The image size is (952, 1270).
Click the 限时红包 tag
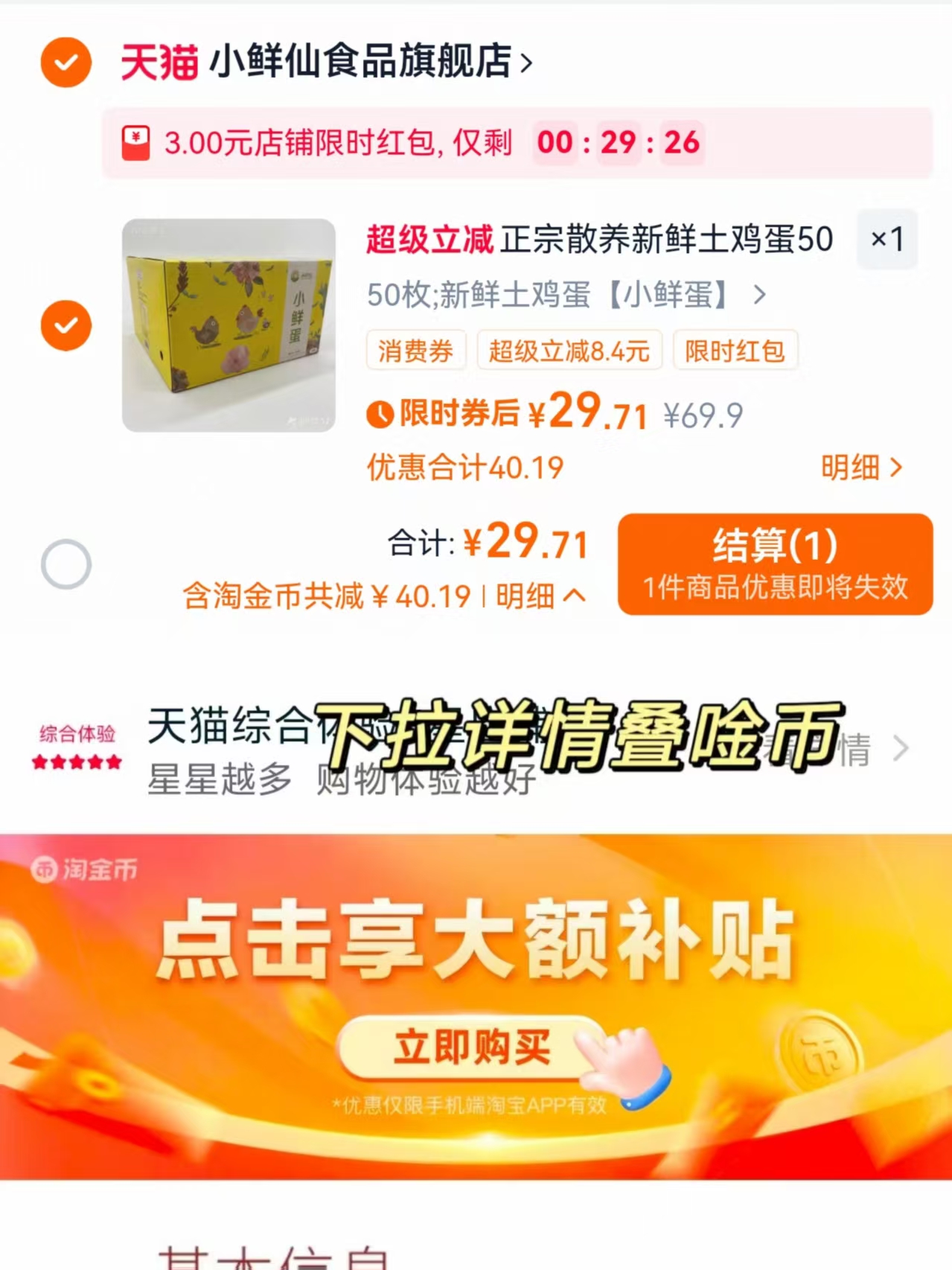coord(734,350)
